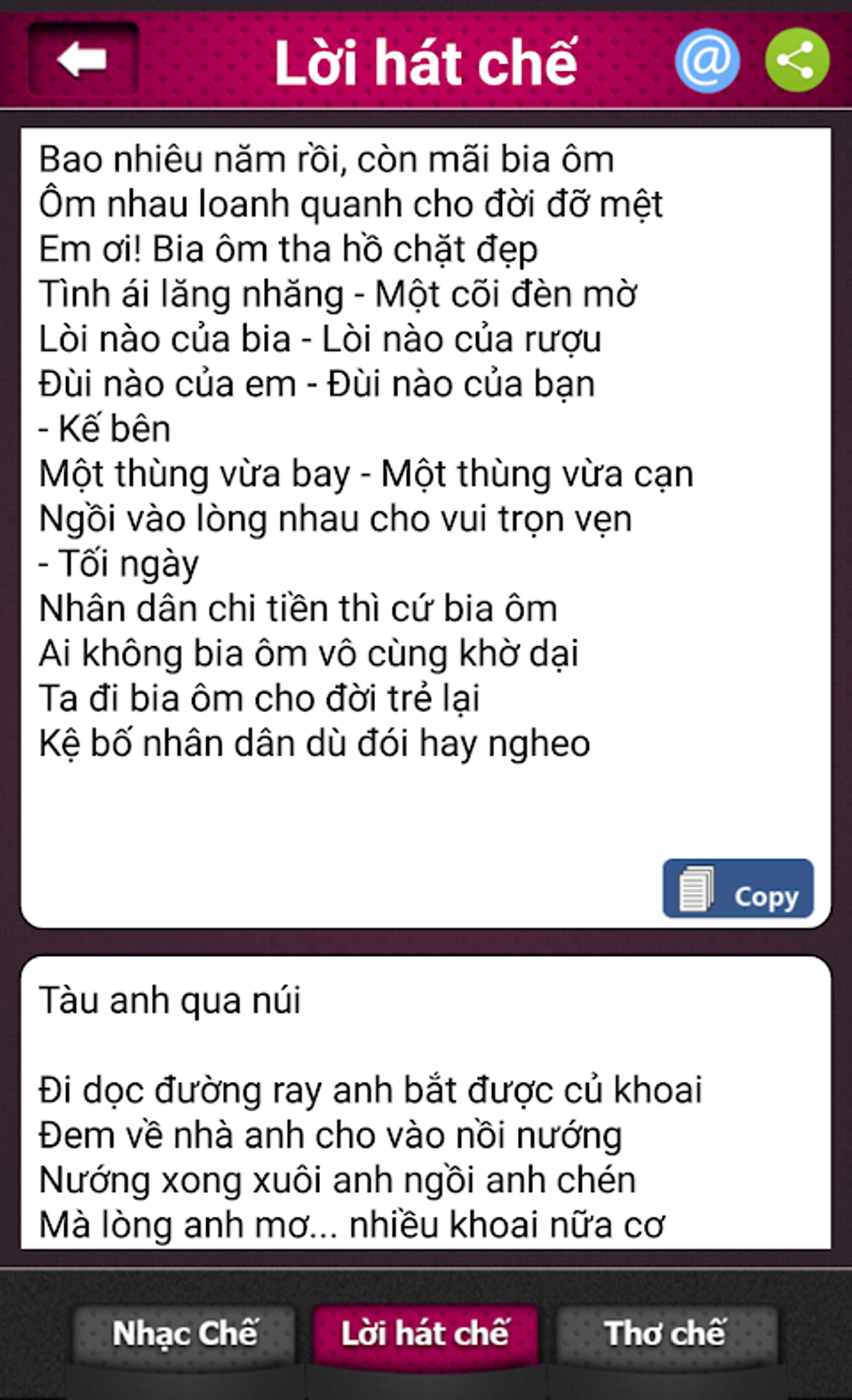
Task: Share these lyrics via share icon
Action: click(x=797, y=60)
